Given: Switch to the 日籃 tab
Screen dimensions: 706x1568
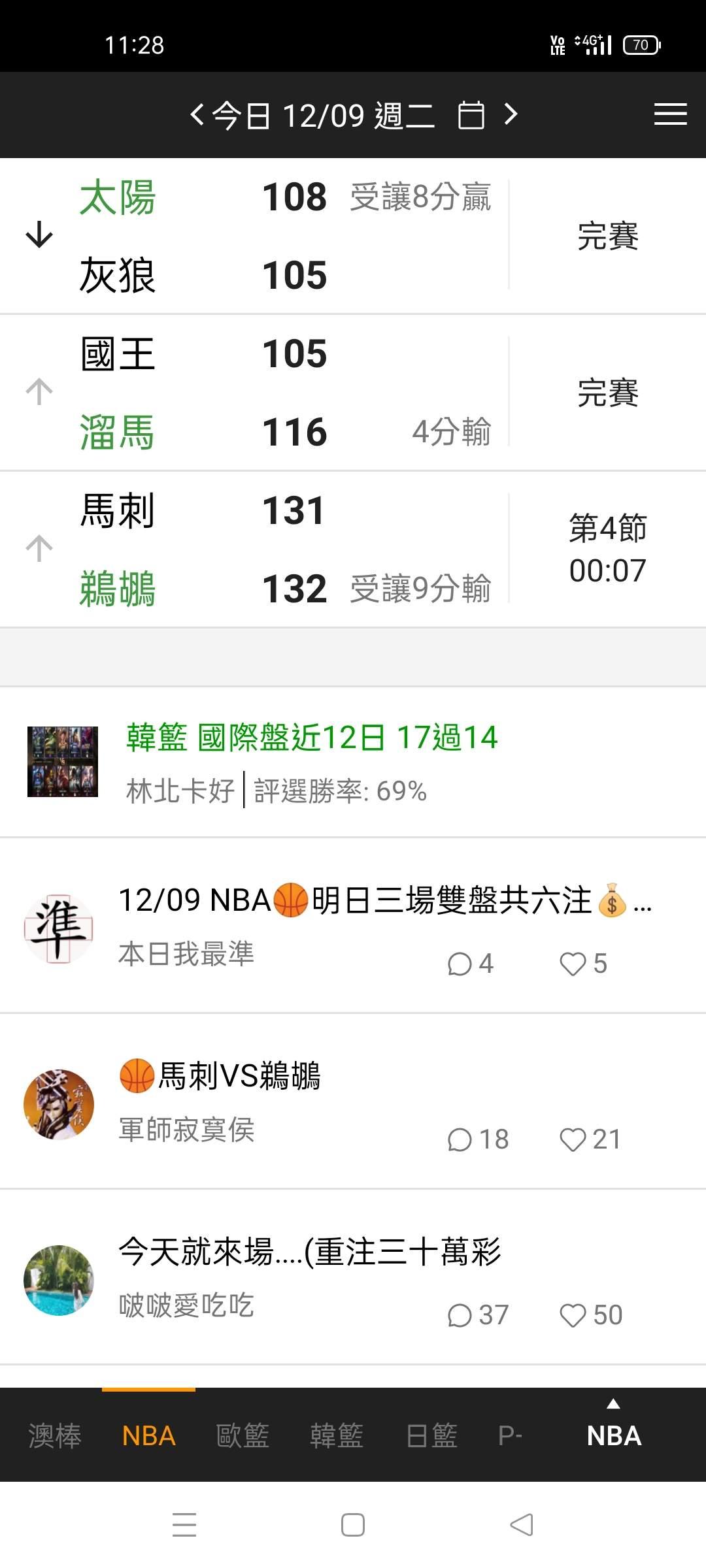Looking at the screenshot, I should 431,1436.
